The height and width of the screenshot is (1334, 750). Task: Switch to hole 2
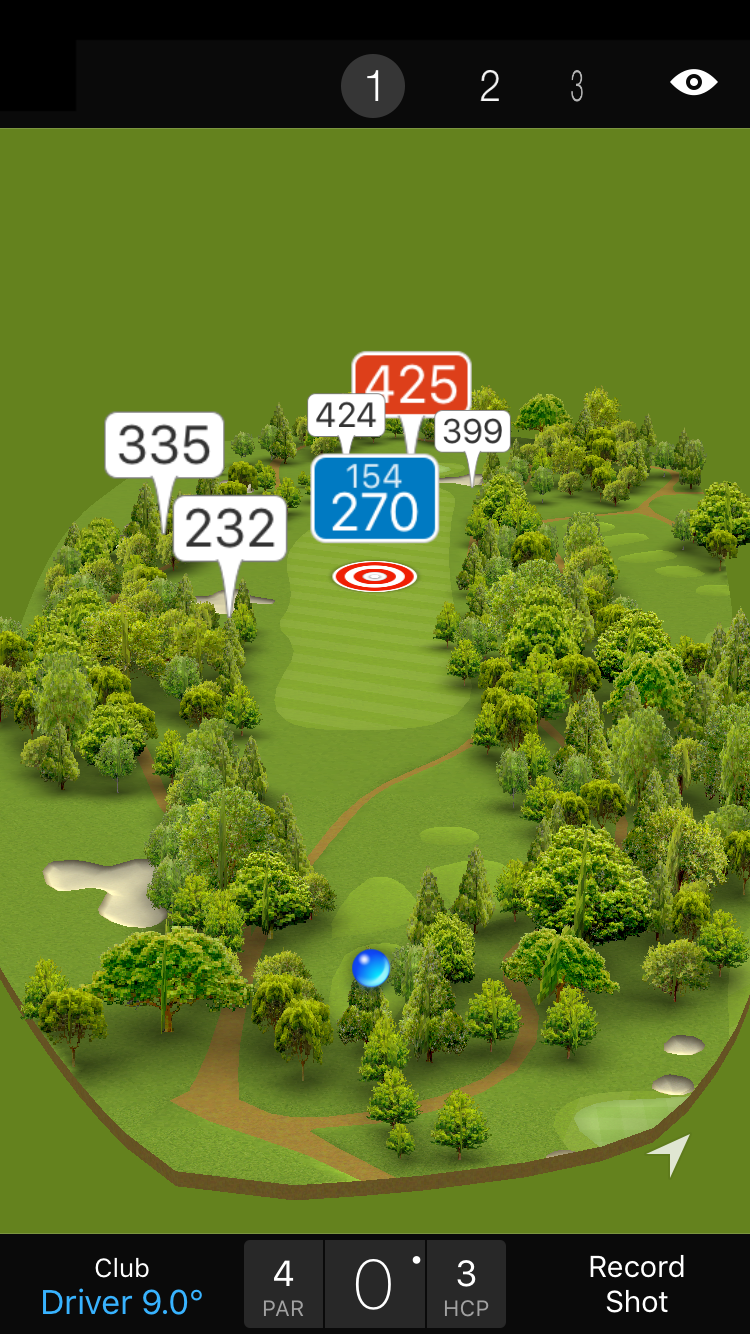point(489,87)
